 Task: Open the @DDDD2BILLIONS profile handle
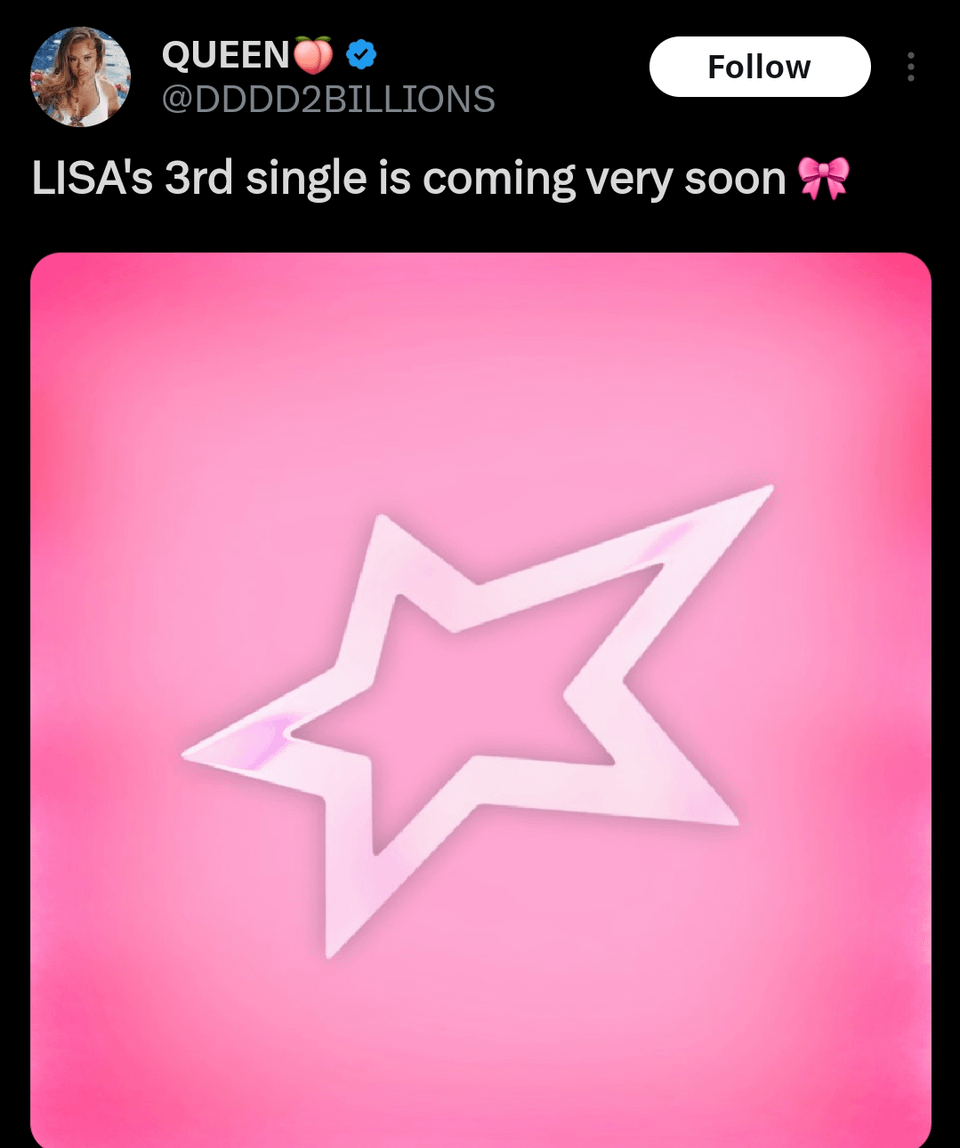(x=328, y=99)
